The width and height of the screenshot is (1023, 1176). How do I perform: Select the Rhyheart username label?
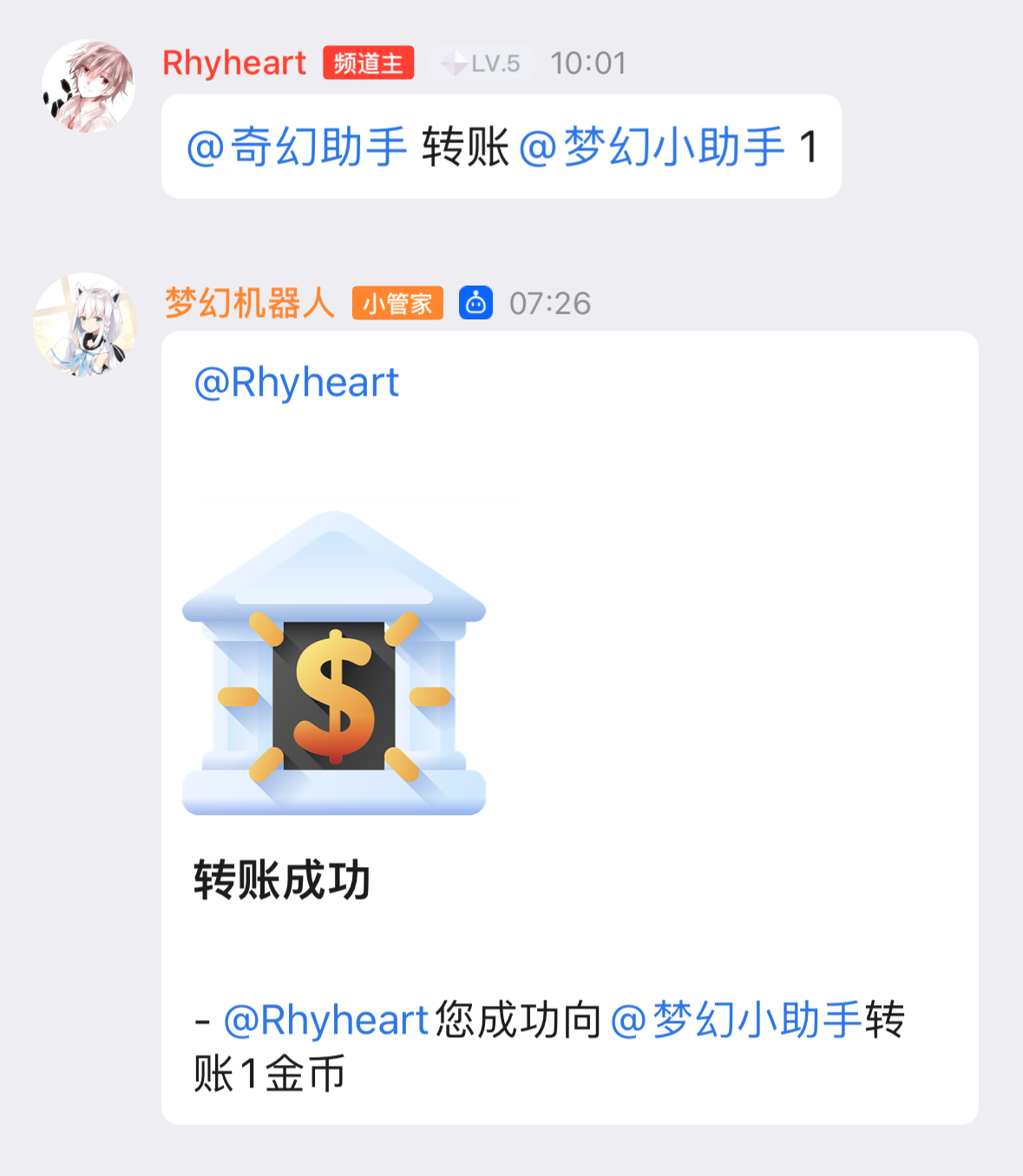233,63
